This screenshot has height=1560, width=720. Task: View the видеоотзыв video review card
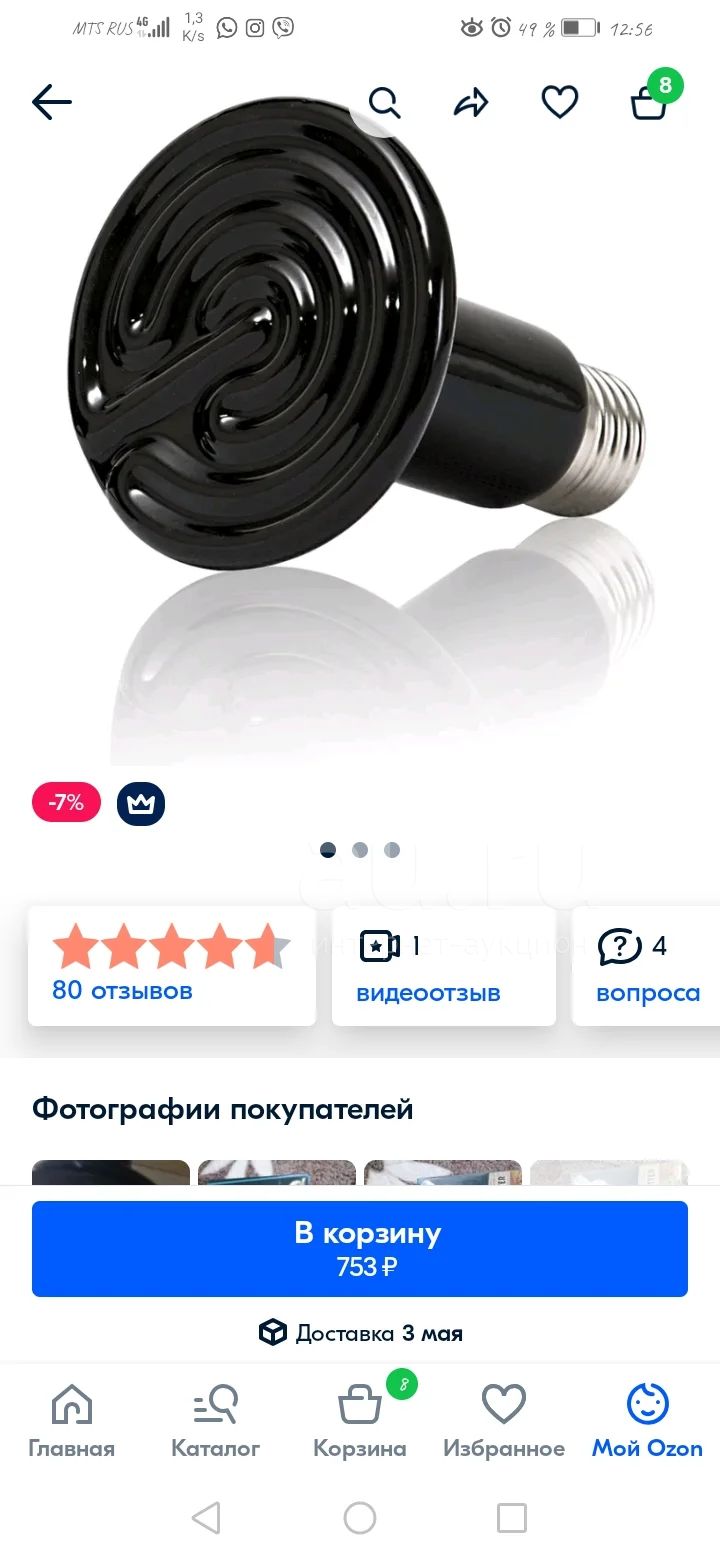[444, 966]
